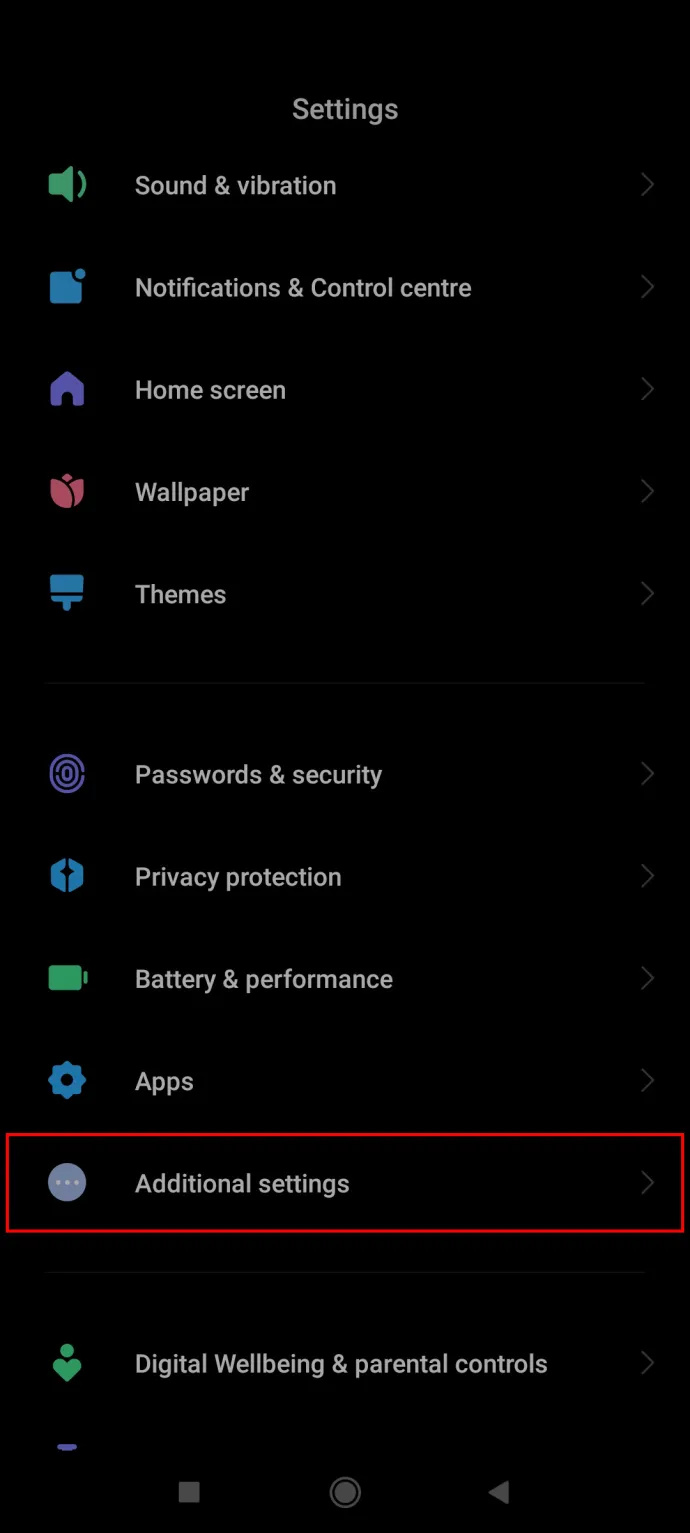Open the Apps settings row
Viewport: 690px width, 1533px height.
point(345,1081)
